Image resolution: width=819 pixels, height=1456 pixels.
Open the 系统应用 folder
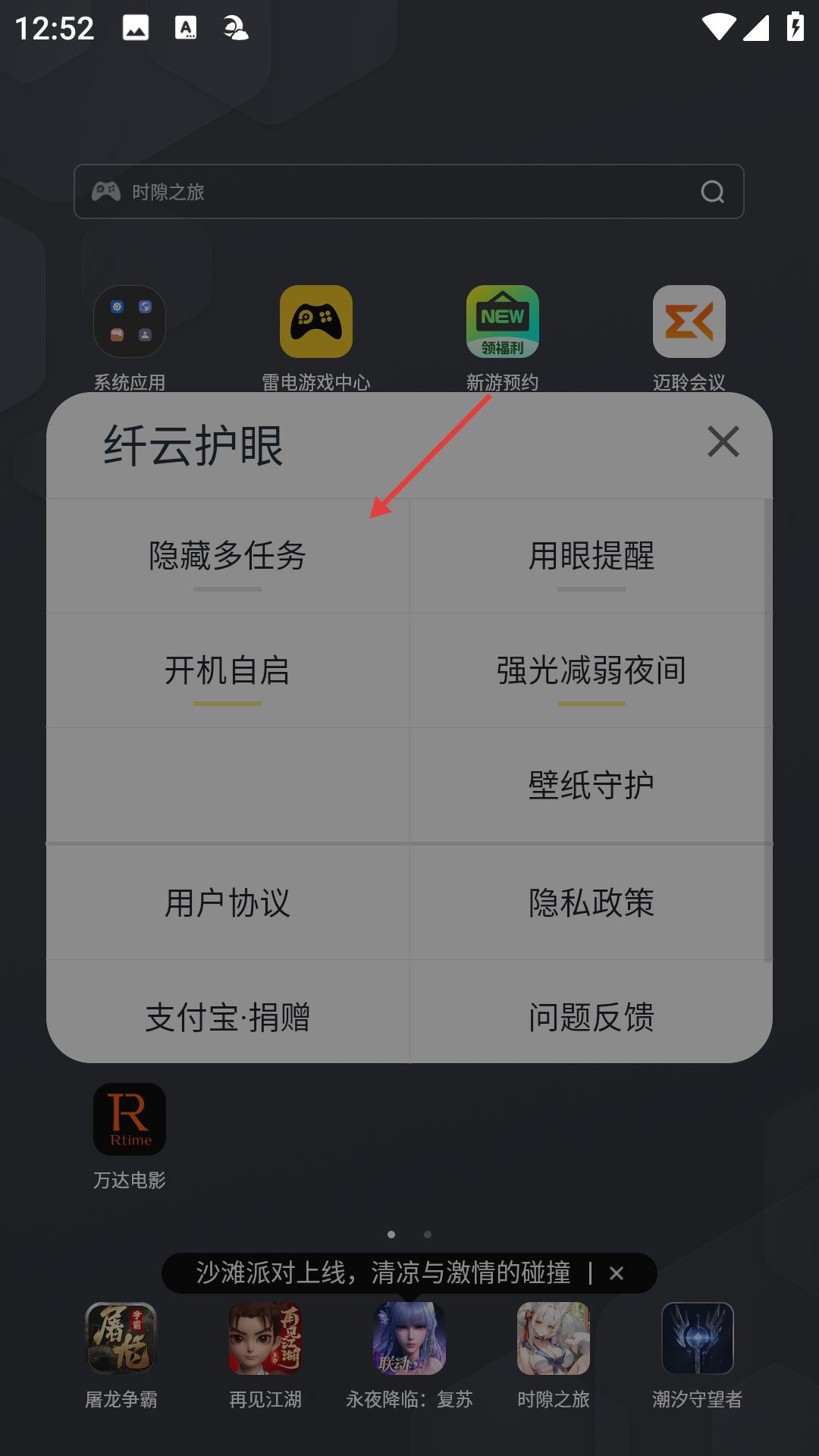tap(130, 322)
